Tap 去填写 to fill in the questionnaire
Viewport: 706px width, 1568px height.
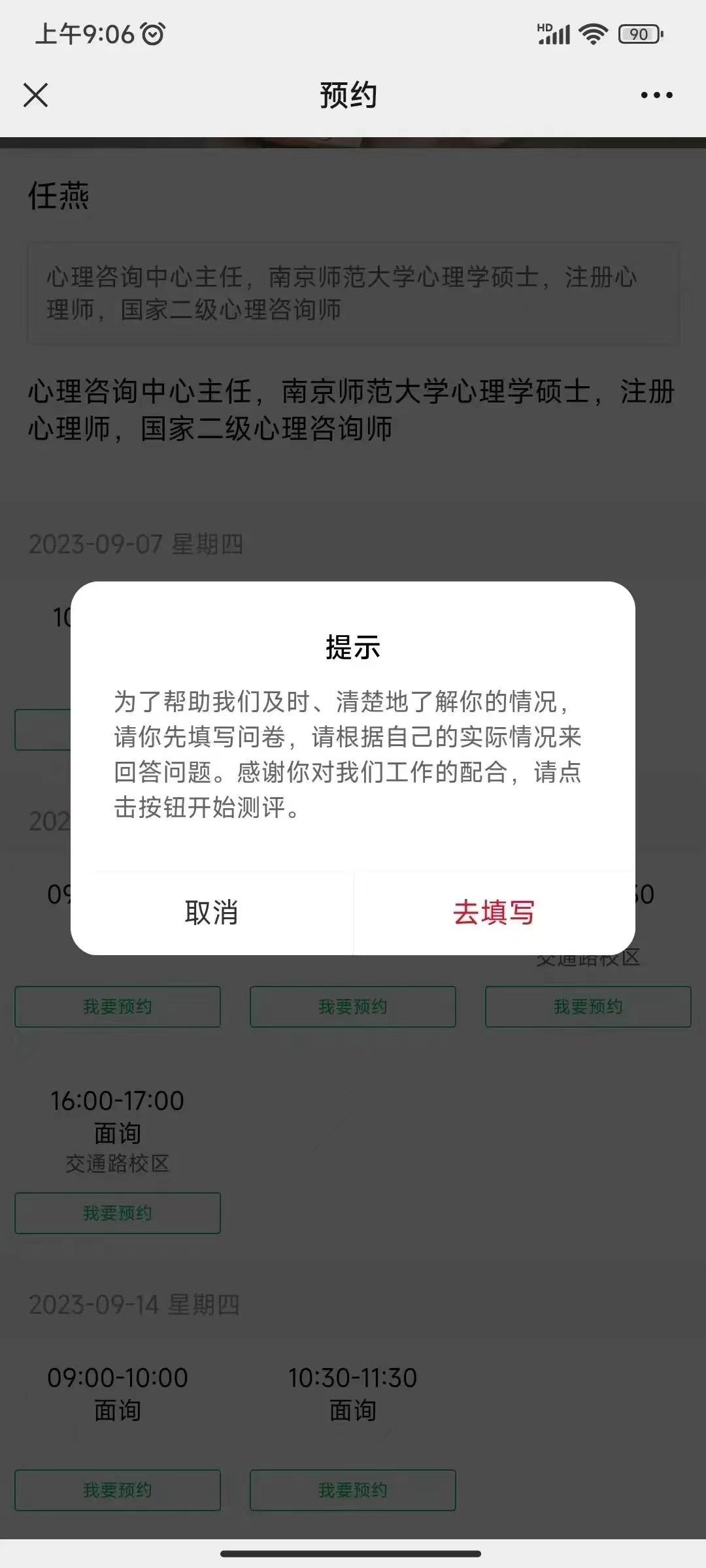tap(494, 913)
